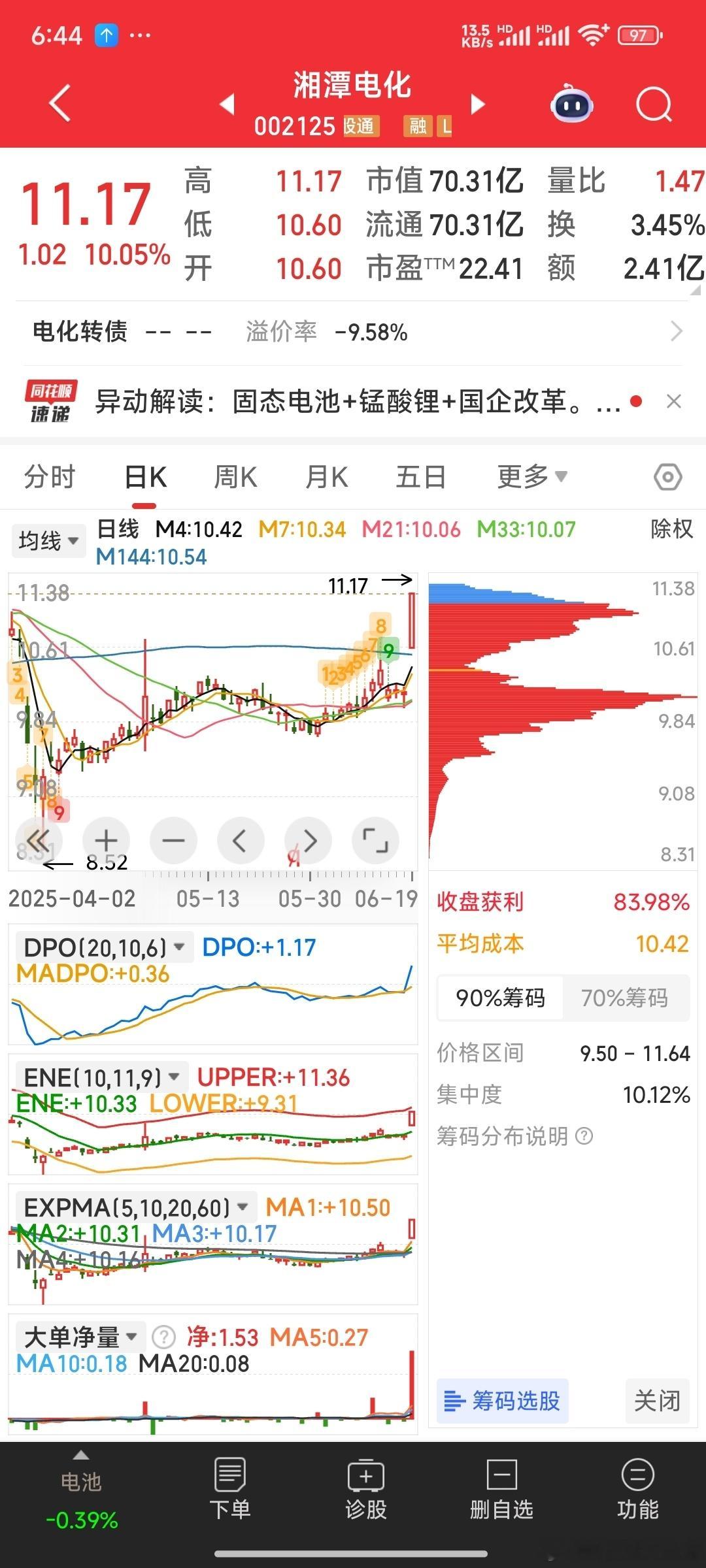Select the 五日 chart tab

(x=420, y=476)
